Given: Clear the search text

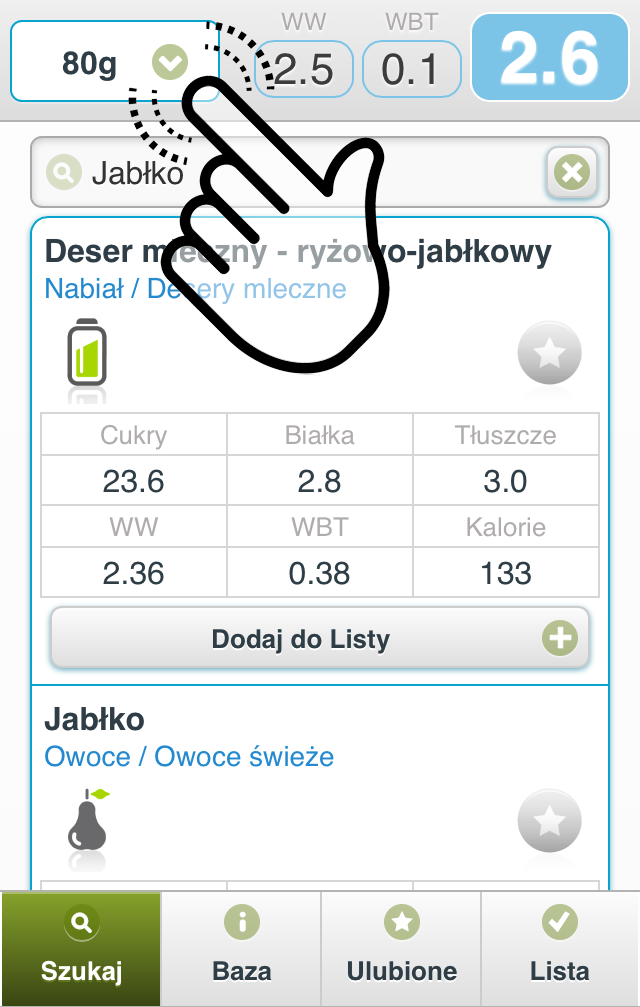Looking at the screenshot, I should pyautogui.click(x=572, y=173).
